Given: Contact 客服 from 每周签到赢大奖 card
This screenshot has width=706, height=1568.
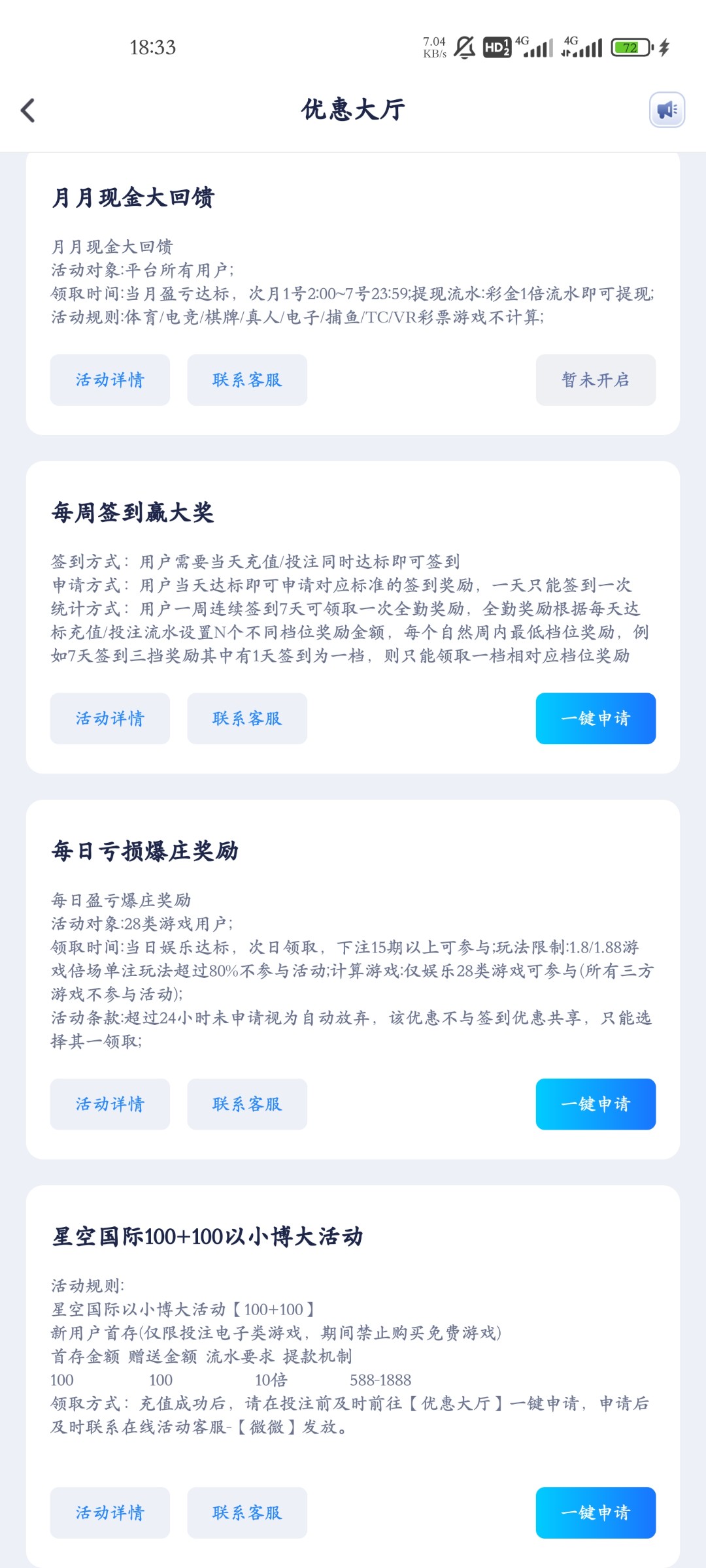Looking at the screenshot, I should 247,718.
